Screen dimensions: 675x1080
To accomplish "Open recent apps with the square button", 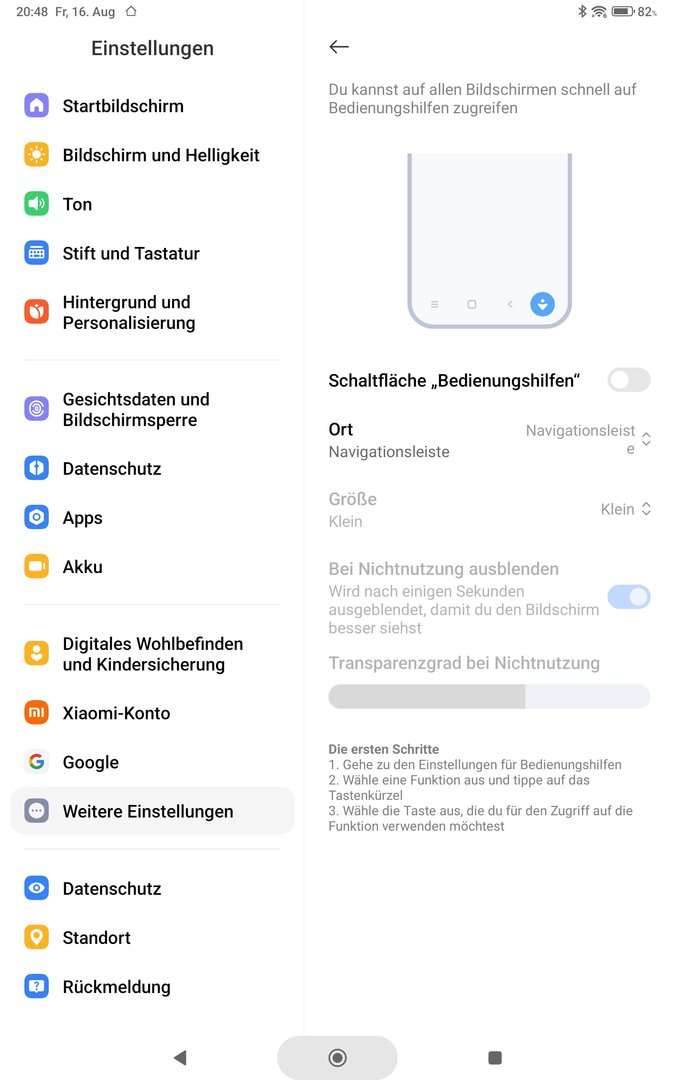I will (494, 1057).
